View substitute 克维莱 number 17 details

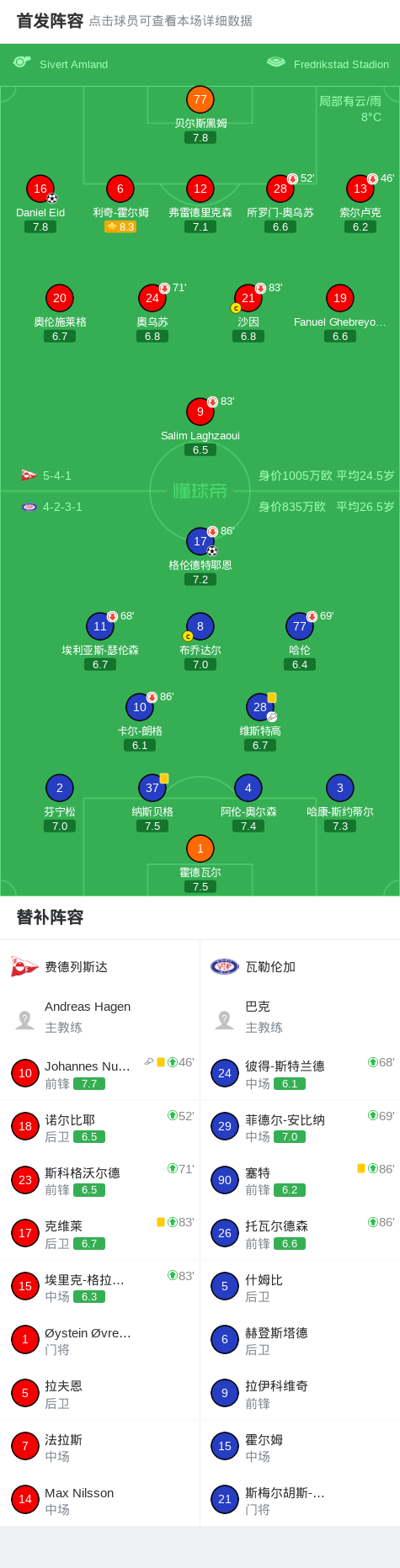click(x=100, y=1233)
